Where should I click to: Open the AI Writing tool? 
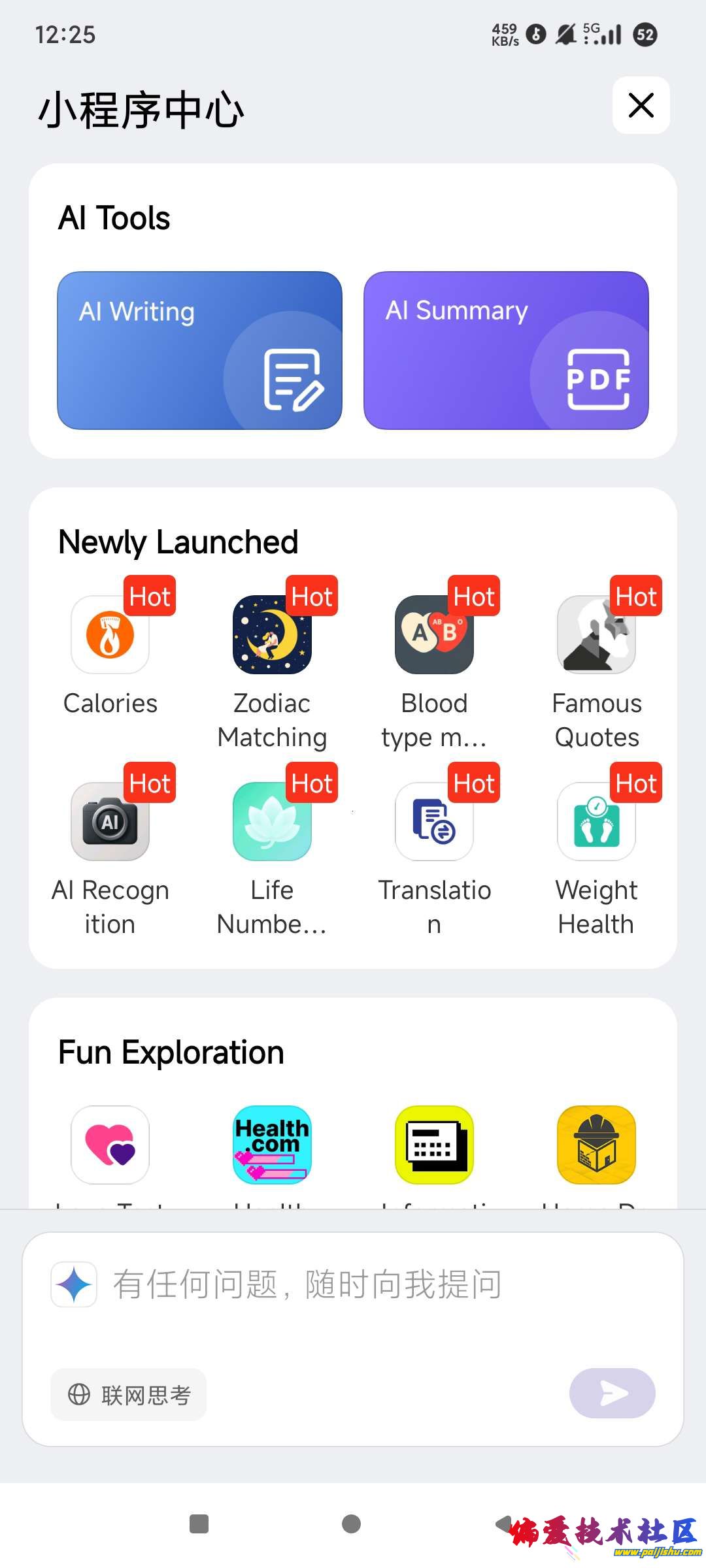(199, 350)
